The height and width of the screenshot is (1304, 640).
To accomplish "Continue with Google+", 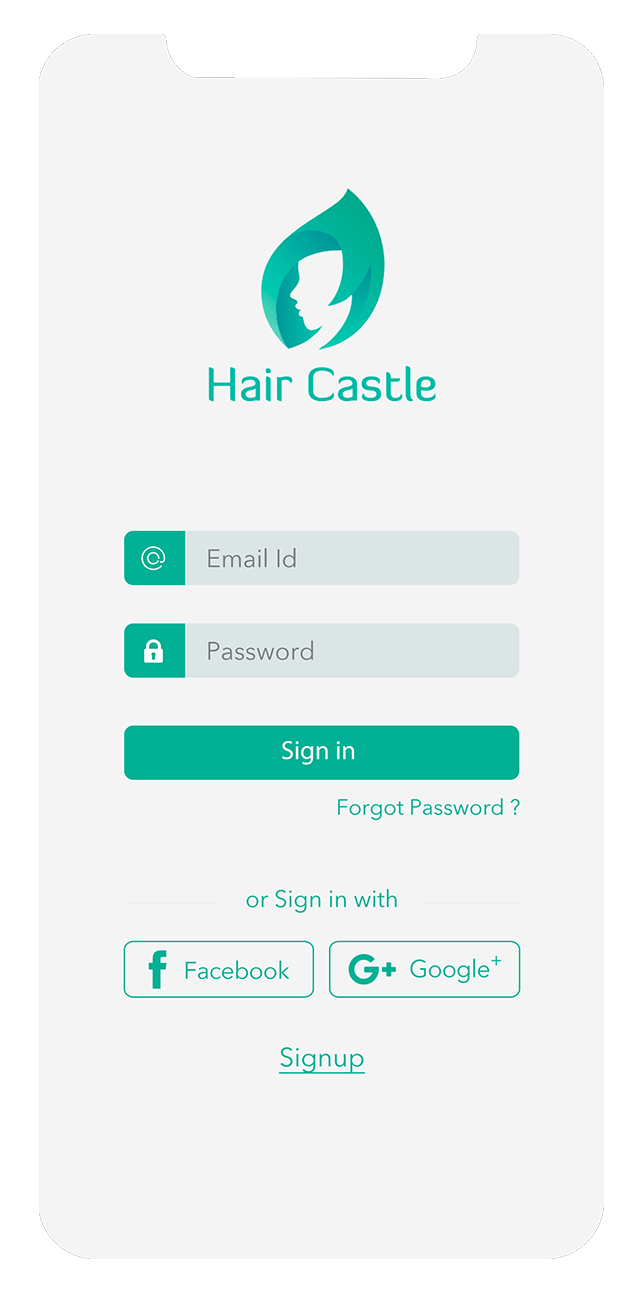I will (x=424, y=969).
